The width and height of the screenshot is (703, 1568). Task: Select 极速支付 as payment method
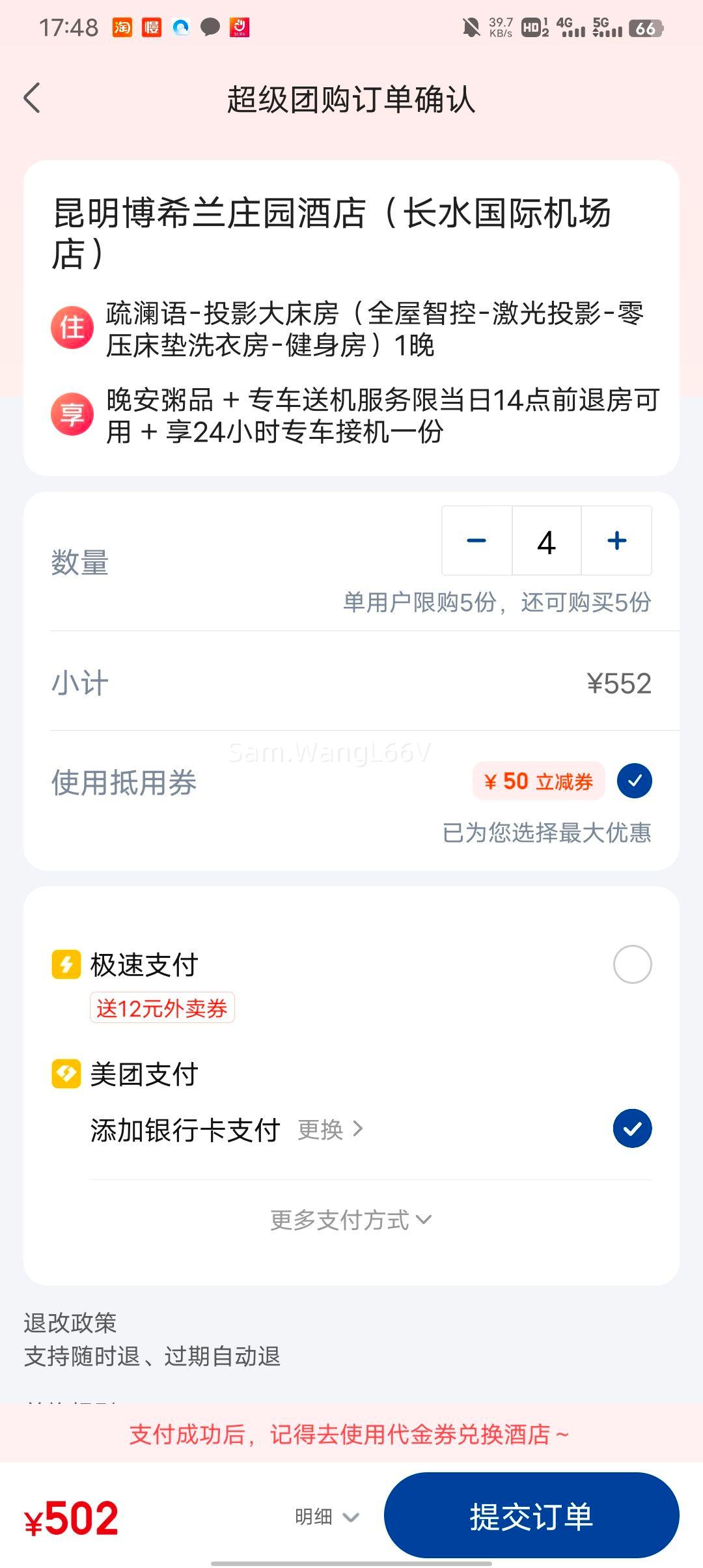point(632,964)
